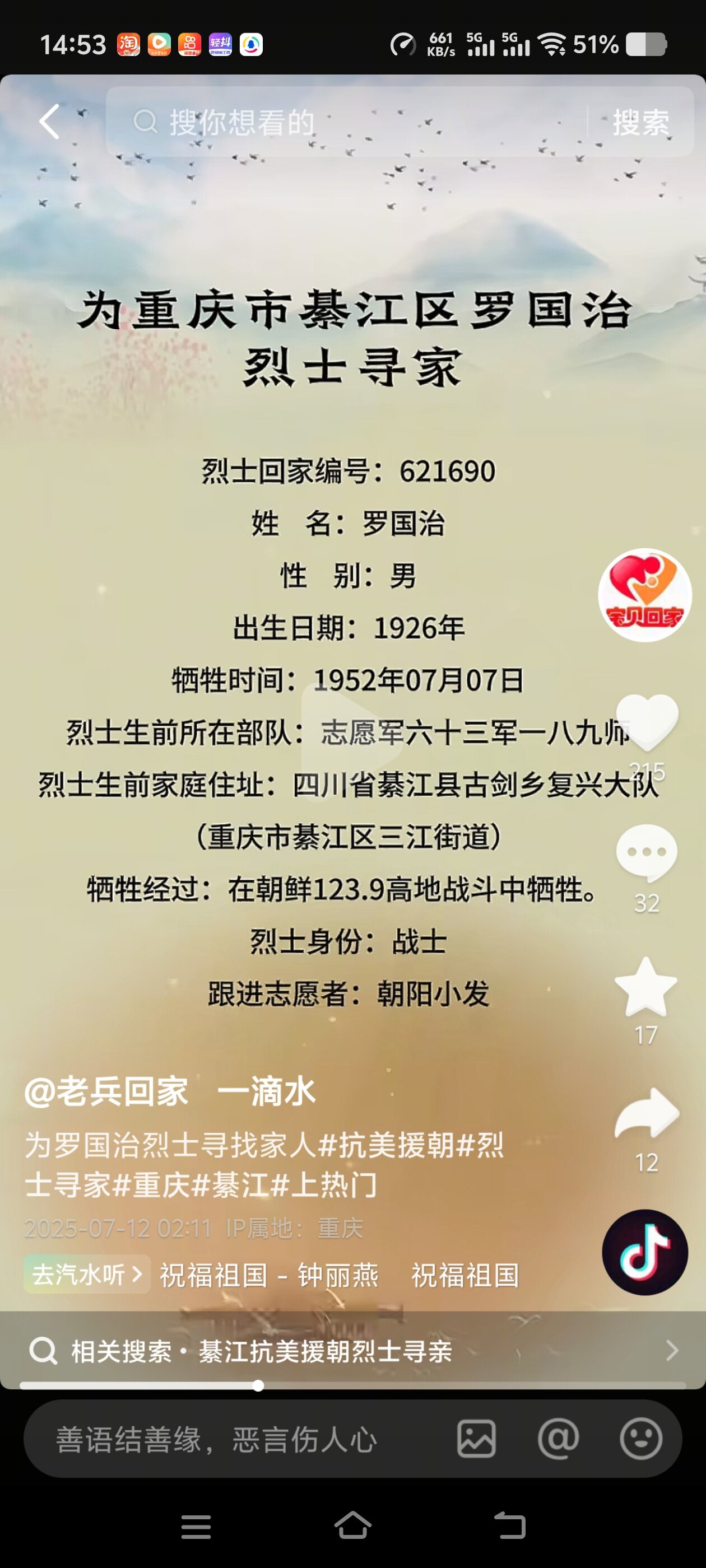Open the @老兵回家 一滴水 profile name
Image resolution: width=706 pixels, height=1568 pixels.
pos(169,1091)
